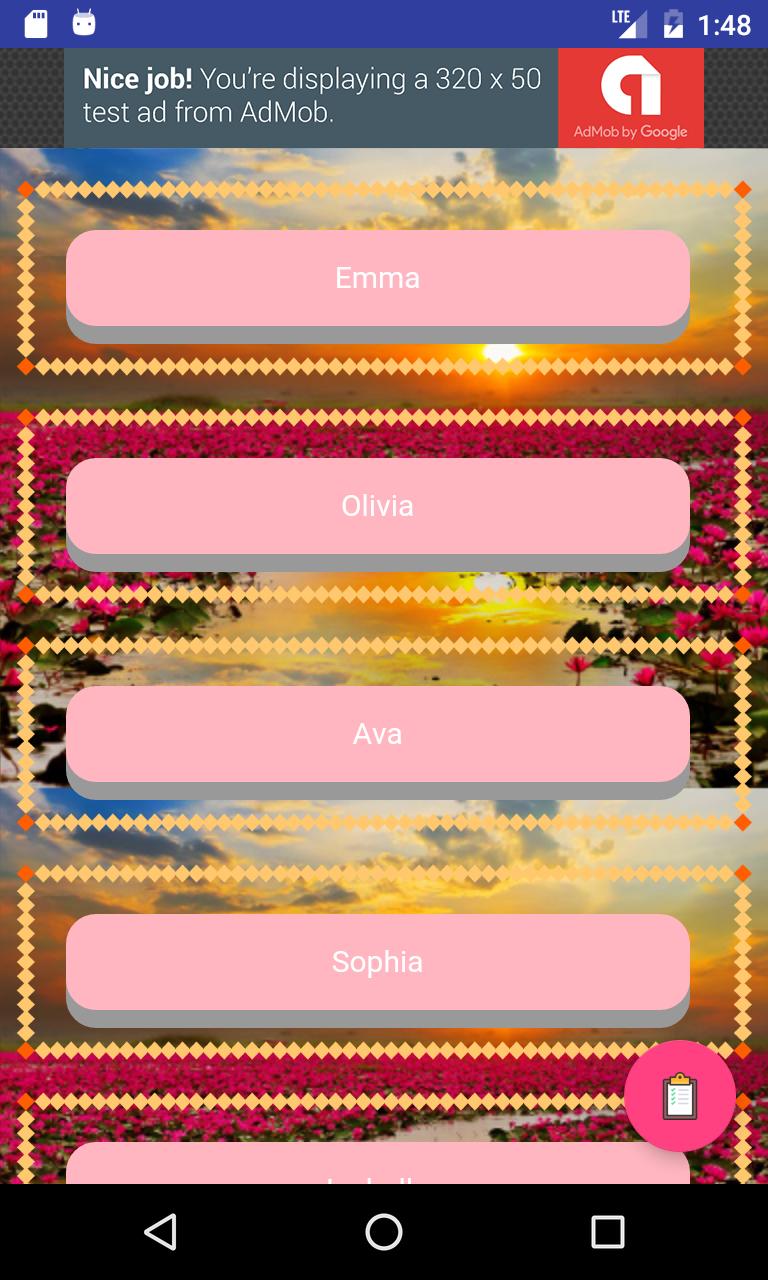This screenshot has width=768, height=1280.
Task: Select the name Emma
Action: 378,278
